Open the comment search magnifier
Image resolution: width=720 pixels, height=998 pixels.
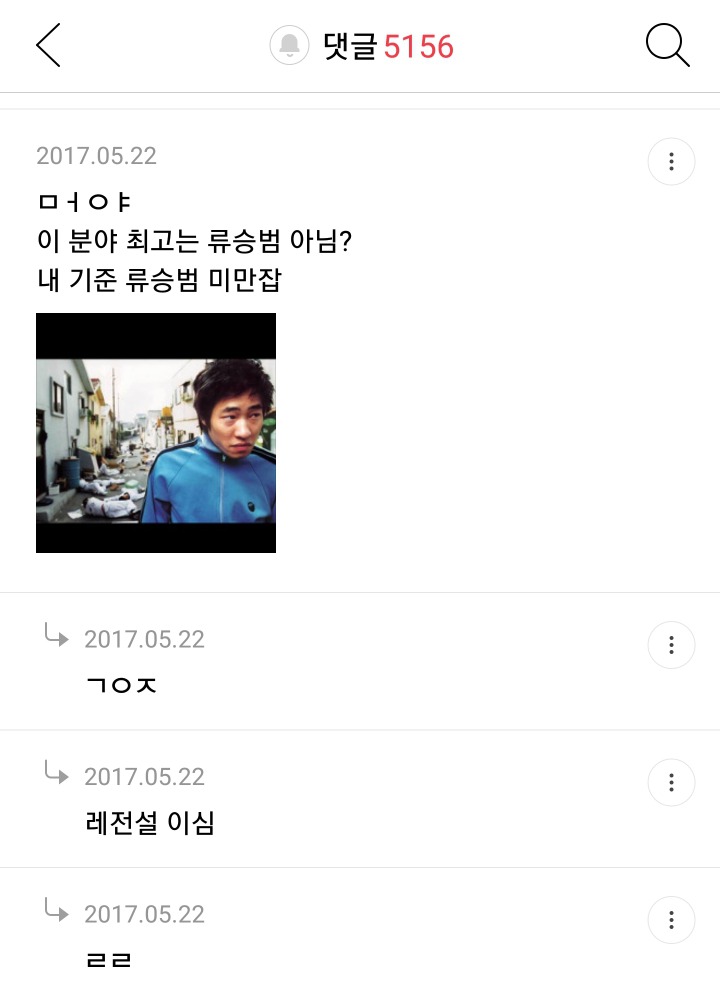tap(667, 46)
